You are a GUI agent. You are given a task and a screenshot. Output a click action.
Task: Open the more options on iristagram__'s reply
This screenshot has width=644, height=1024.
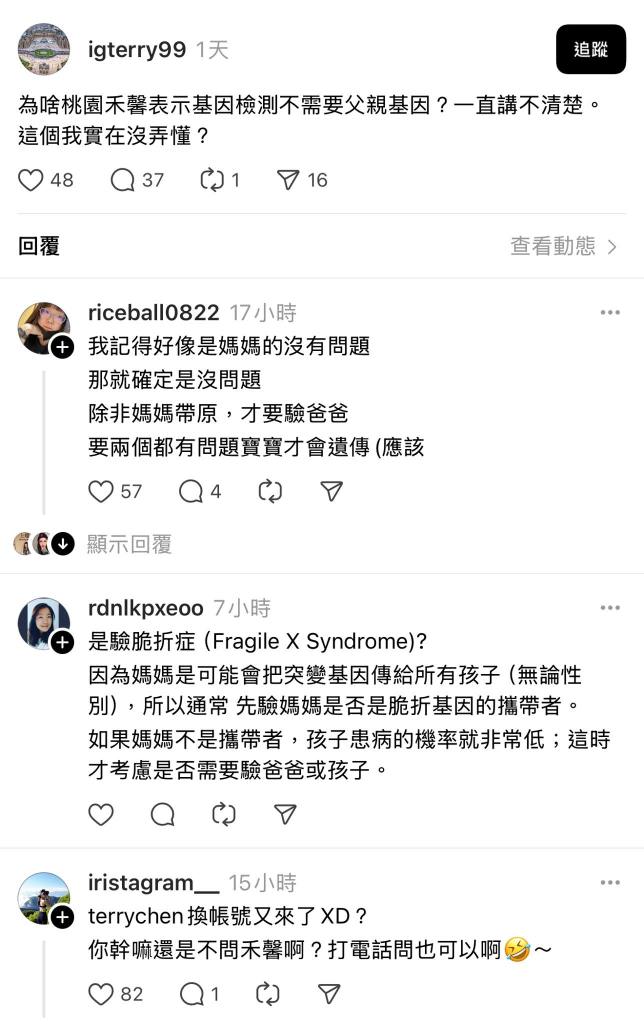[x=610, y=883]
